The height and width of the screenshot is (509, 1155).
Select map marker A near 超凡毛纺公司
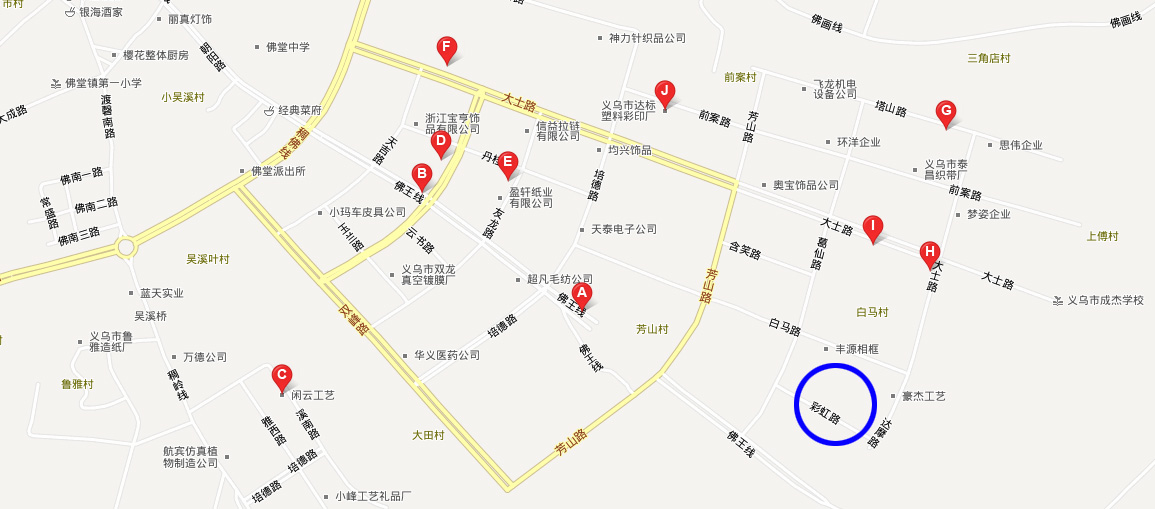(x=581, y=293)
